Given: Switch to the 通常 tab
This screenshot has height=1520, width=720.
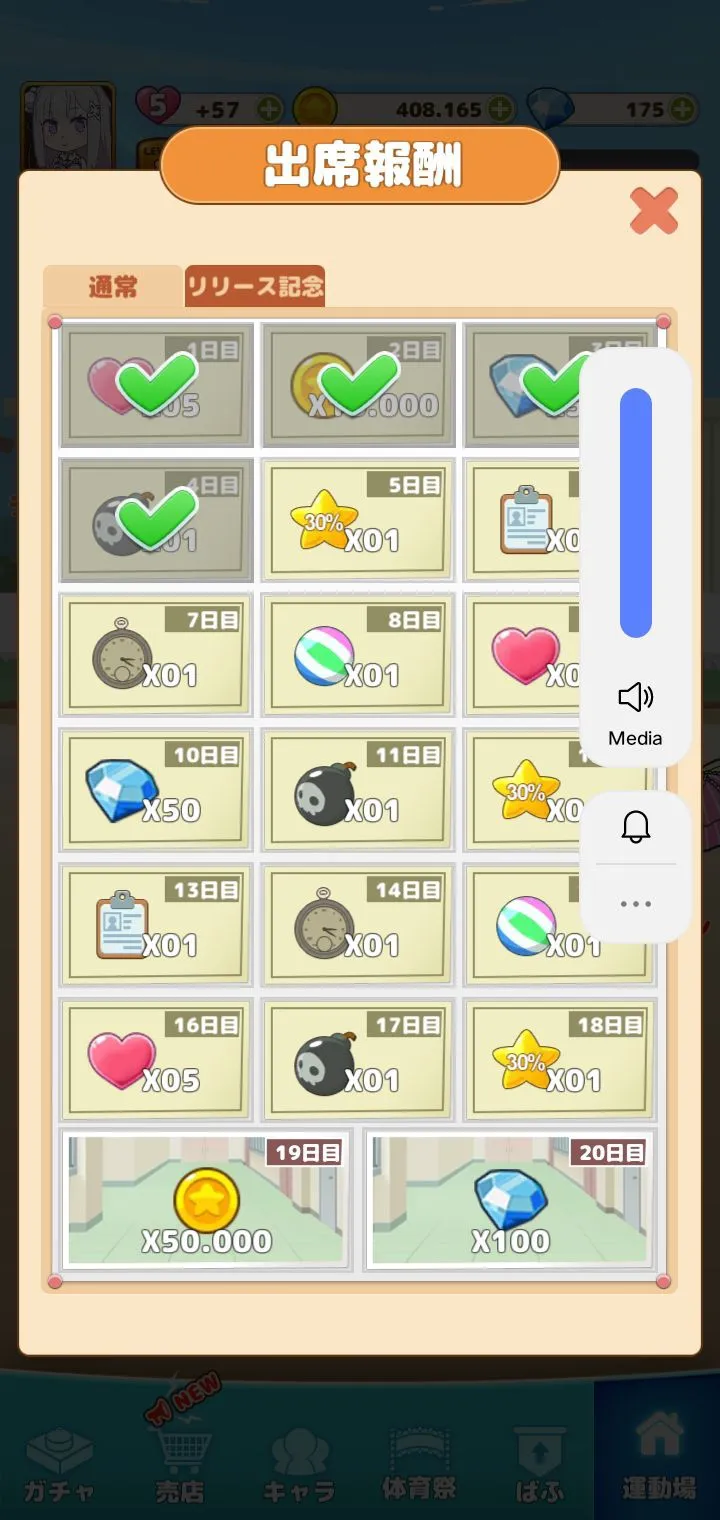Looking at the screenshot, I should (x=113, y=287).
